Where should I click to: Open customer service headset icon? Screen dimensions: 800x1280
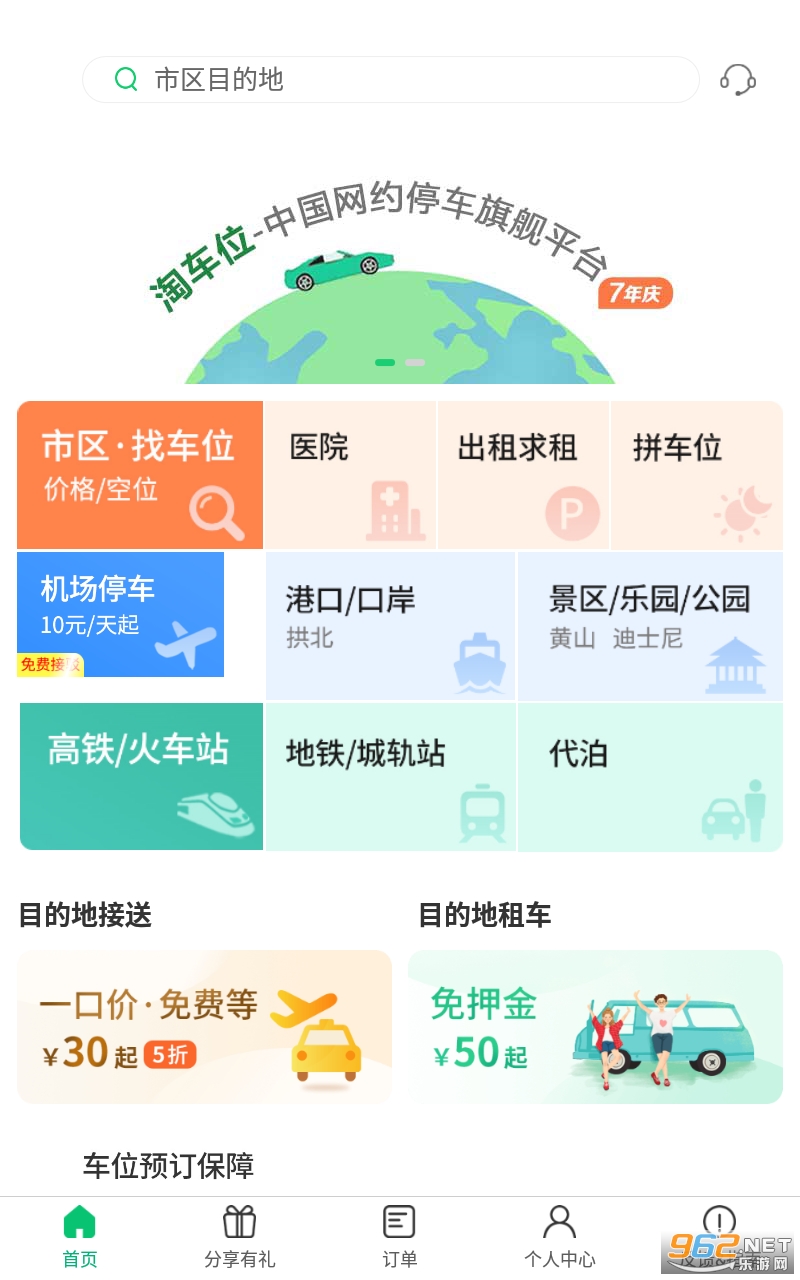pos(738,80)
